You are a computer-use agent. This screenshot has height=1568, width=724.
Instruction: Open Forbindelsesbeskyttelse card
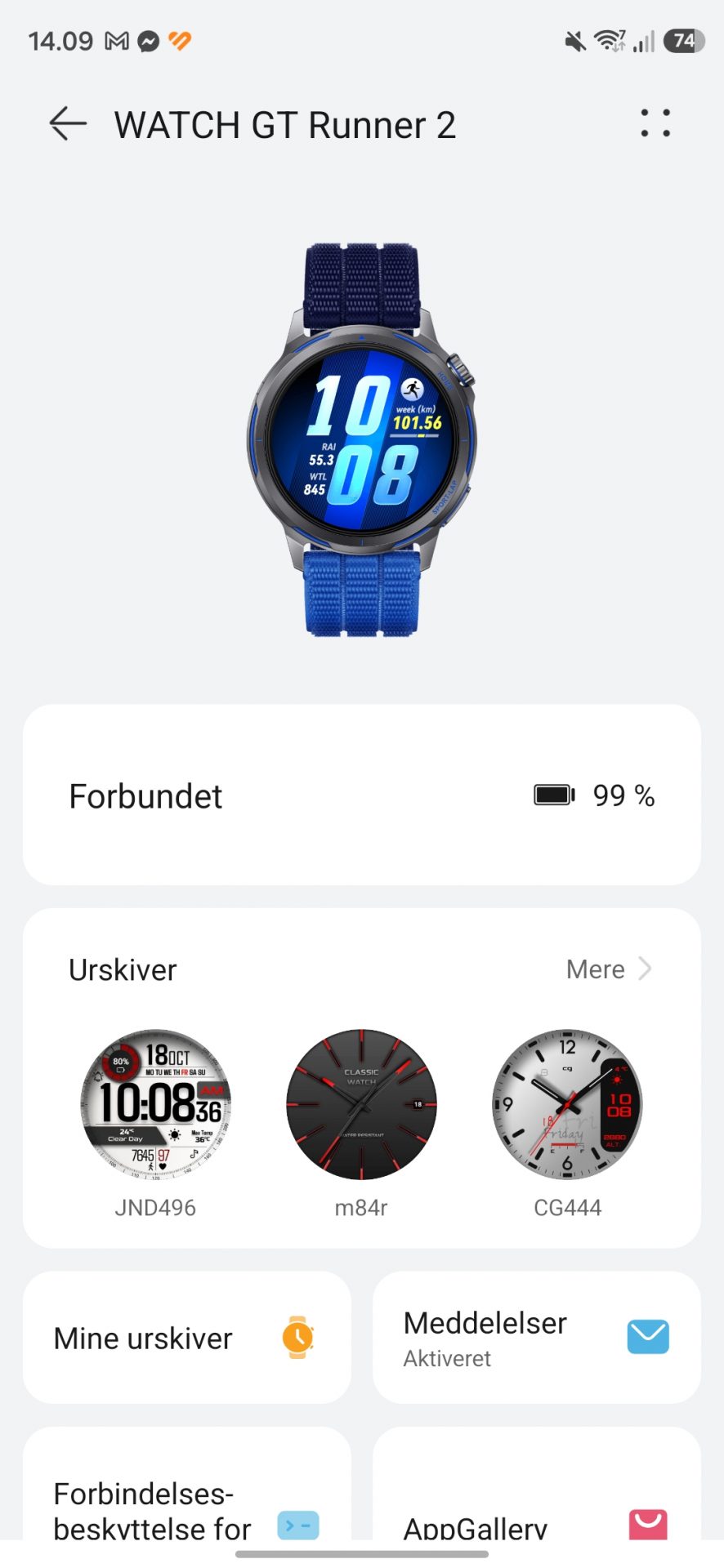click(x=186, y=1494)
